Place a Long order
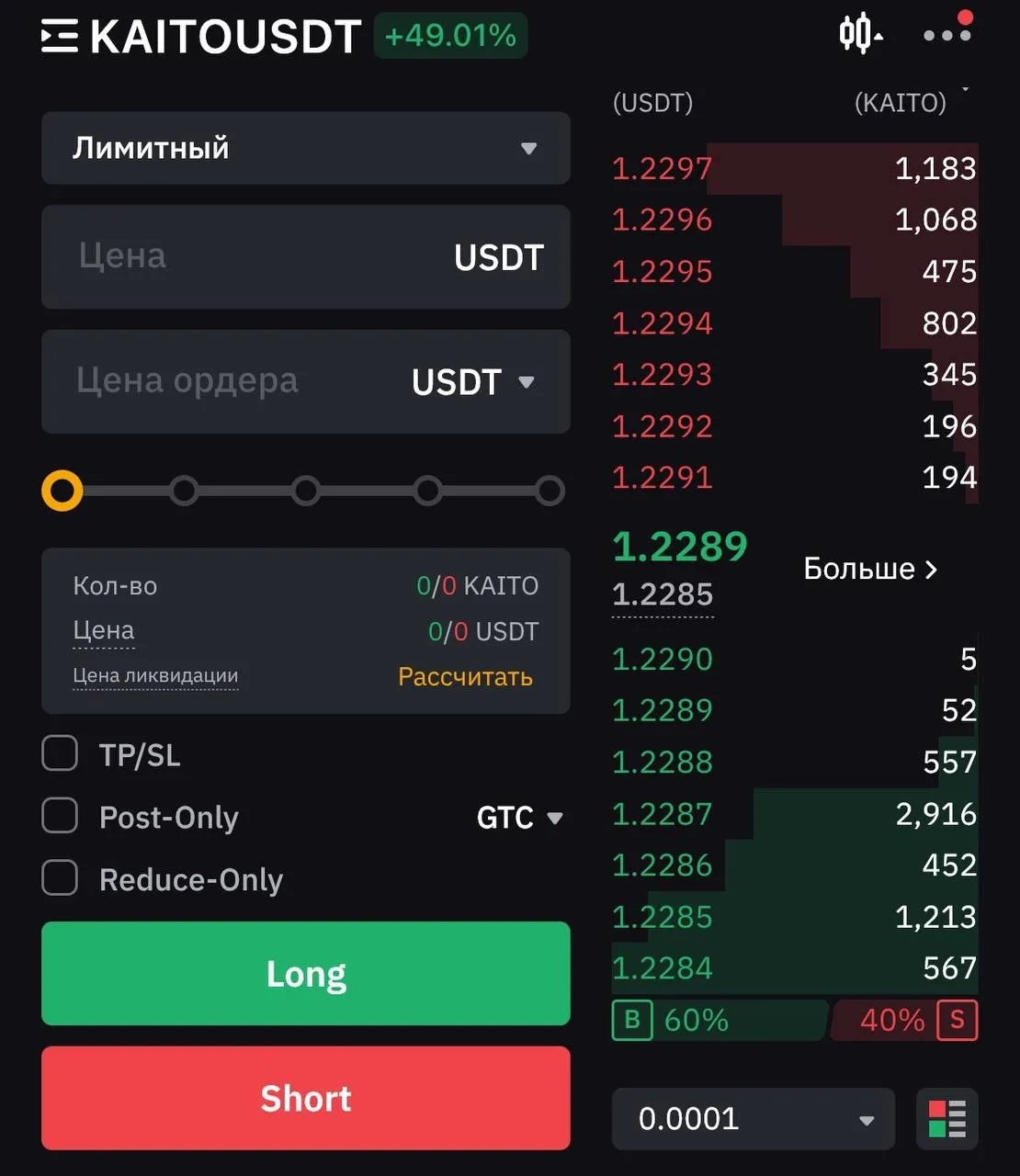The image size is (1020, 1176). click(305, 973)
